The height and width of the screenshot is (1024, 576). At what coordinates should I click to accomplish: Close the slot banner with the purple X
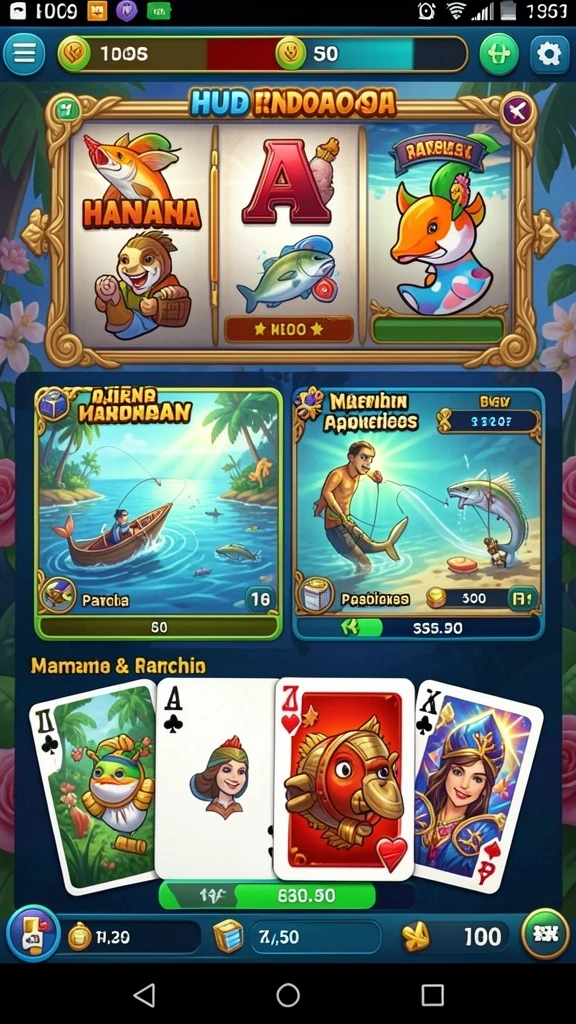click(x=517, y=112)
